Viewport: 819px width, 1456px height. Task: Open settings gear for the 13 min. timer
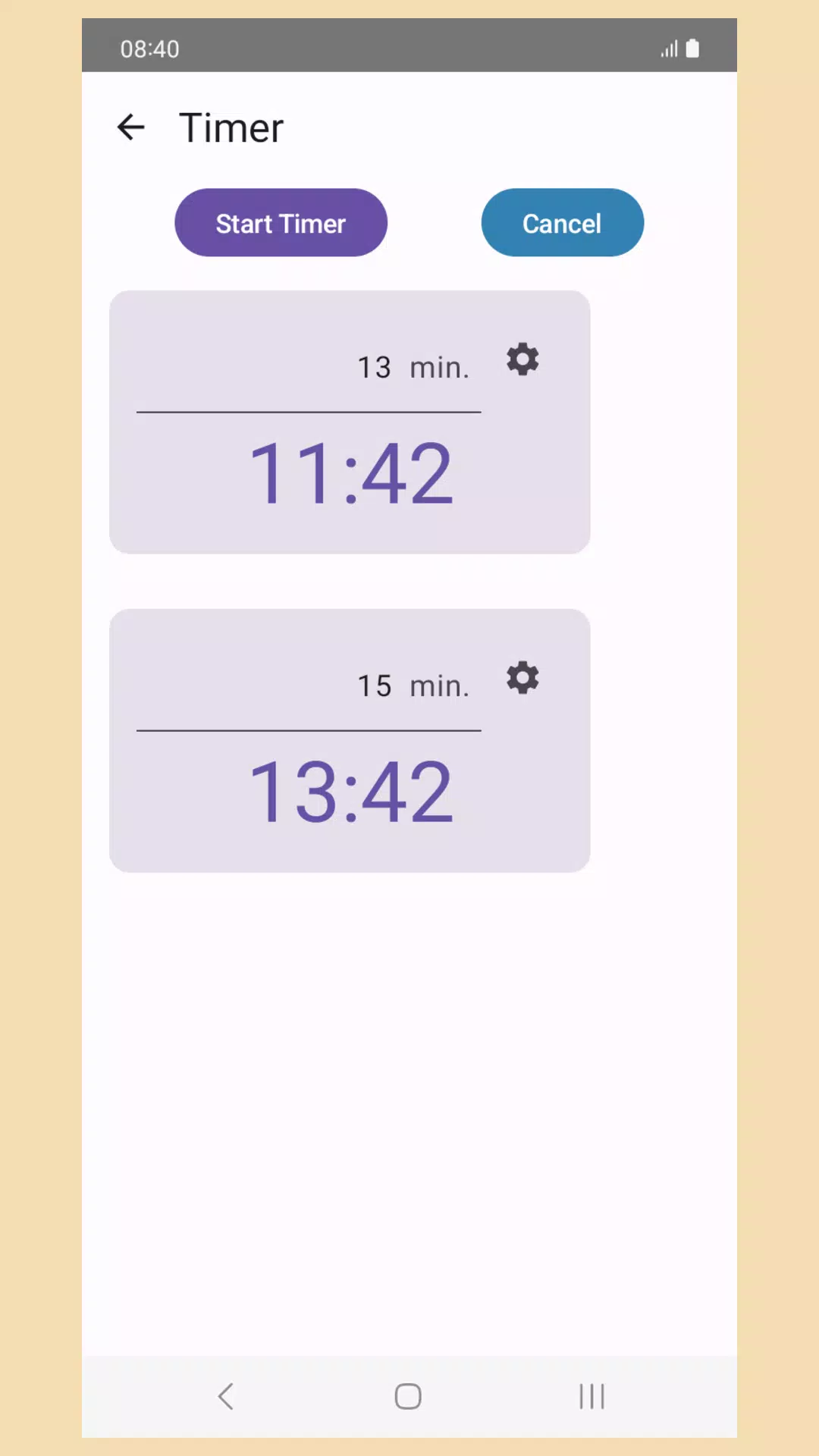coord(522,359)
